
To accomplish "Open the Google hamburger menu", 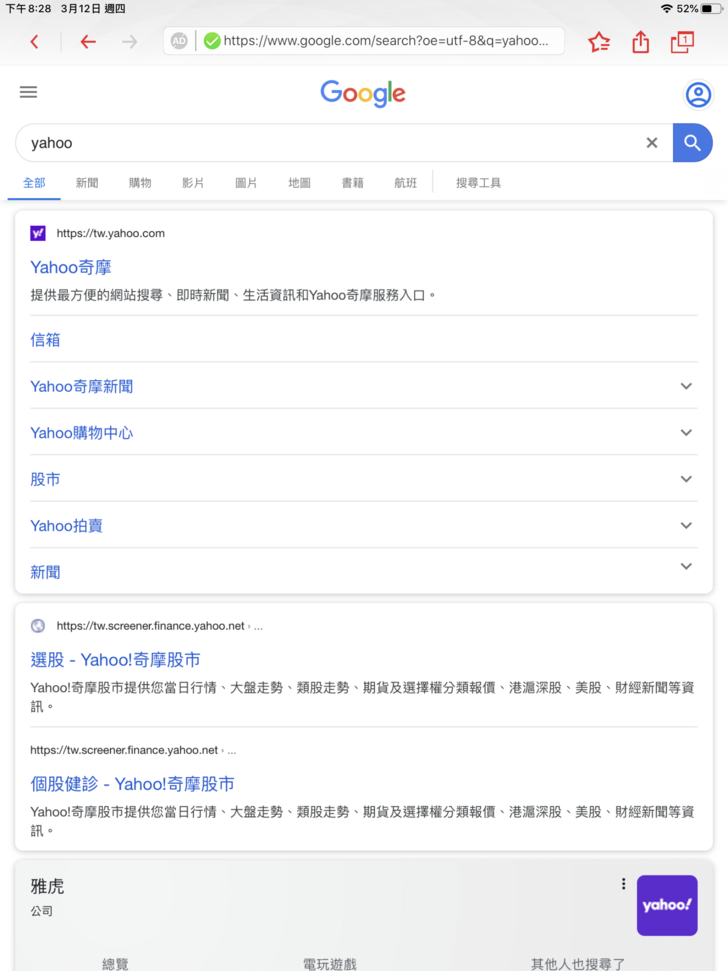I will pos(28,92).
